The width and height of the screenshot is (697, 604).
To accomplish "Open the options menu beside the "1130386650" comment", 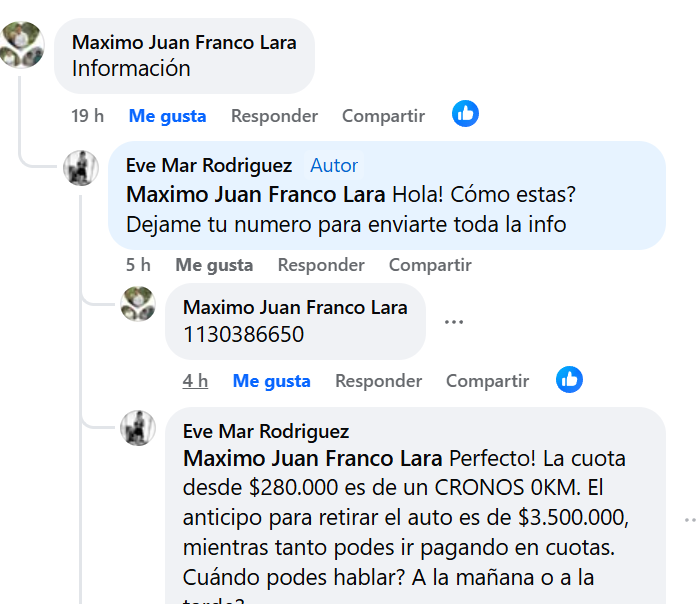I will pos(454,322).
